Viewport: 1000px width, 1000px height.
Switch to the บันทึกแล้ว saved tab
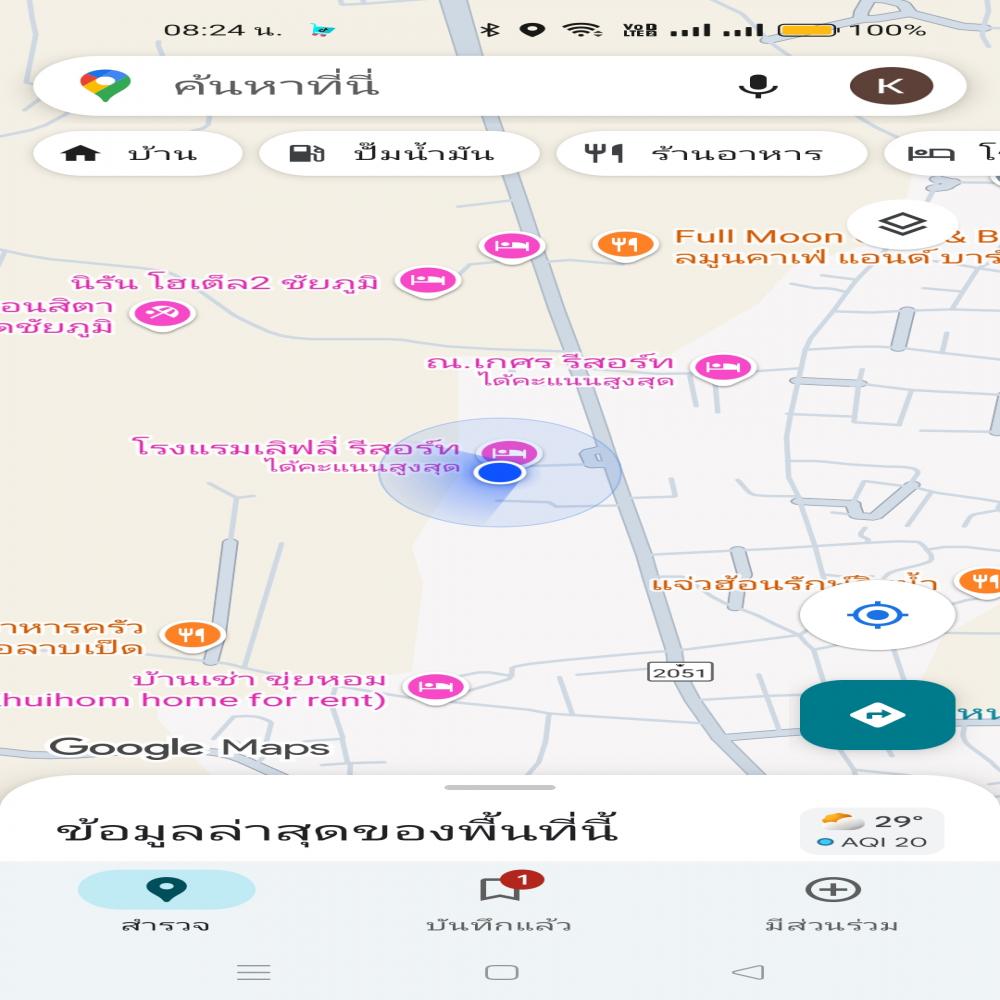pos(499,900)
